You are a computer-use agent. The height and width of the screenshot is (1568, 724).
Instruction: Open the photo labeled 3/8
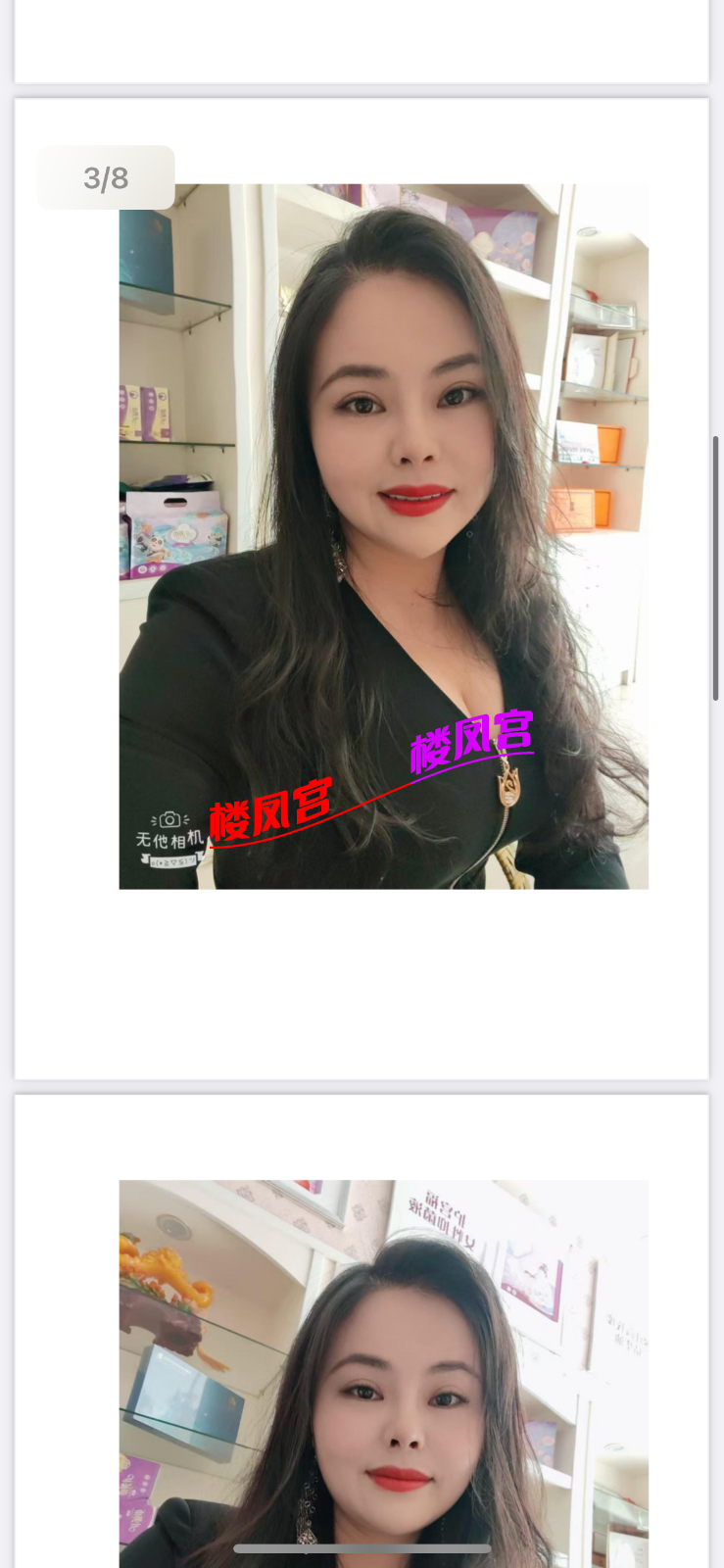383,536
